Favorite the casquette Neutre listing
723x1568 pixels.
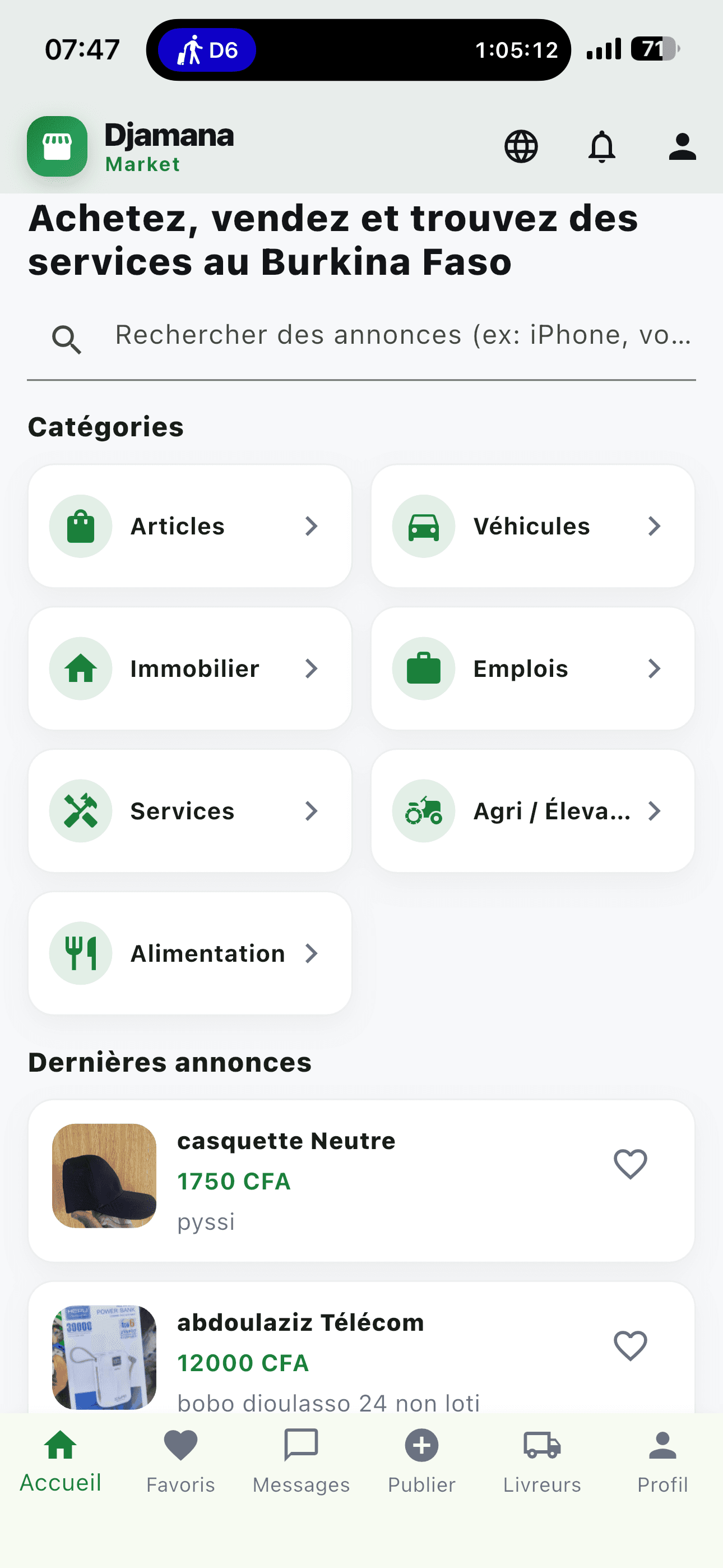tap(630, 1164)
